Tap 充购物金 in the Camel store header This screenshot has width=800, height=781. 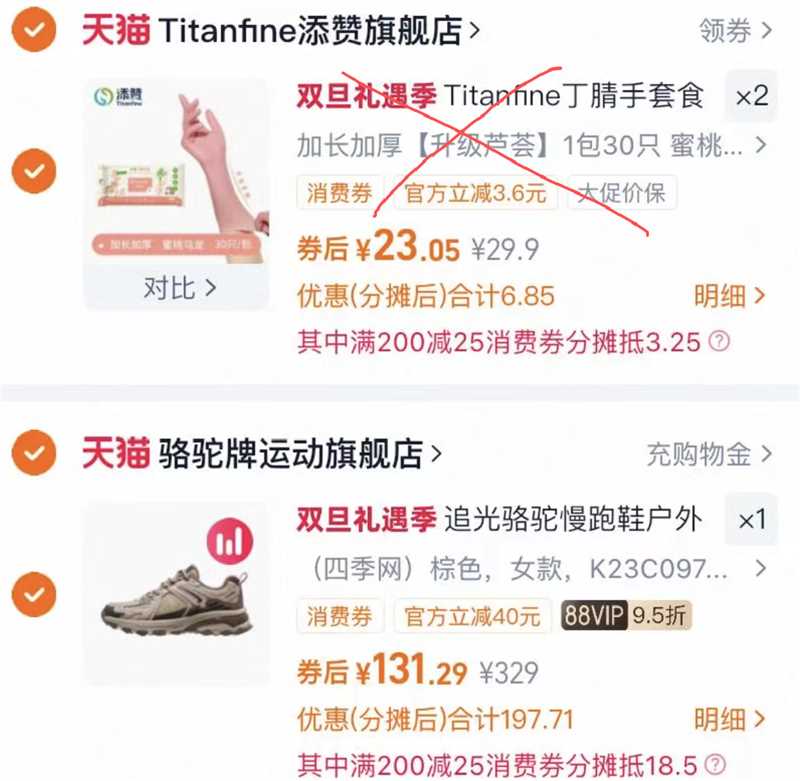pos(709,454)
